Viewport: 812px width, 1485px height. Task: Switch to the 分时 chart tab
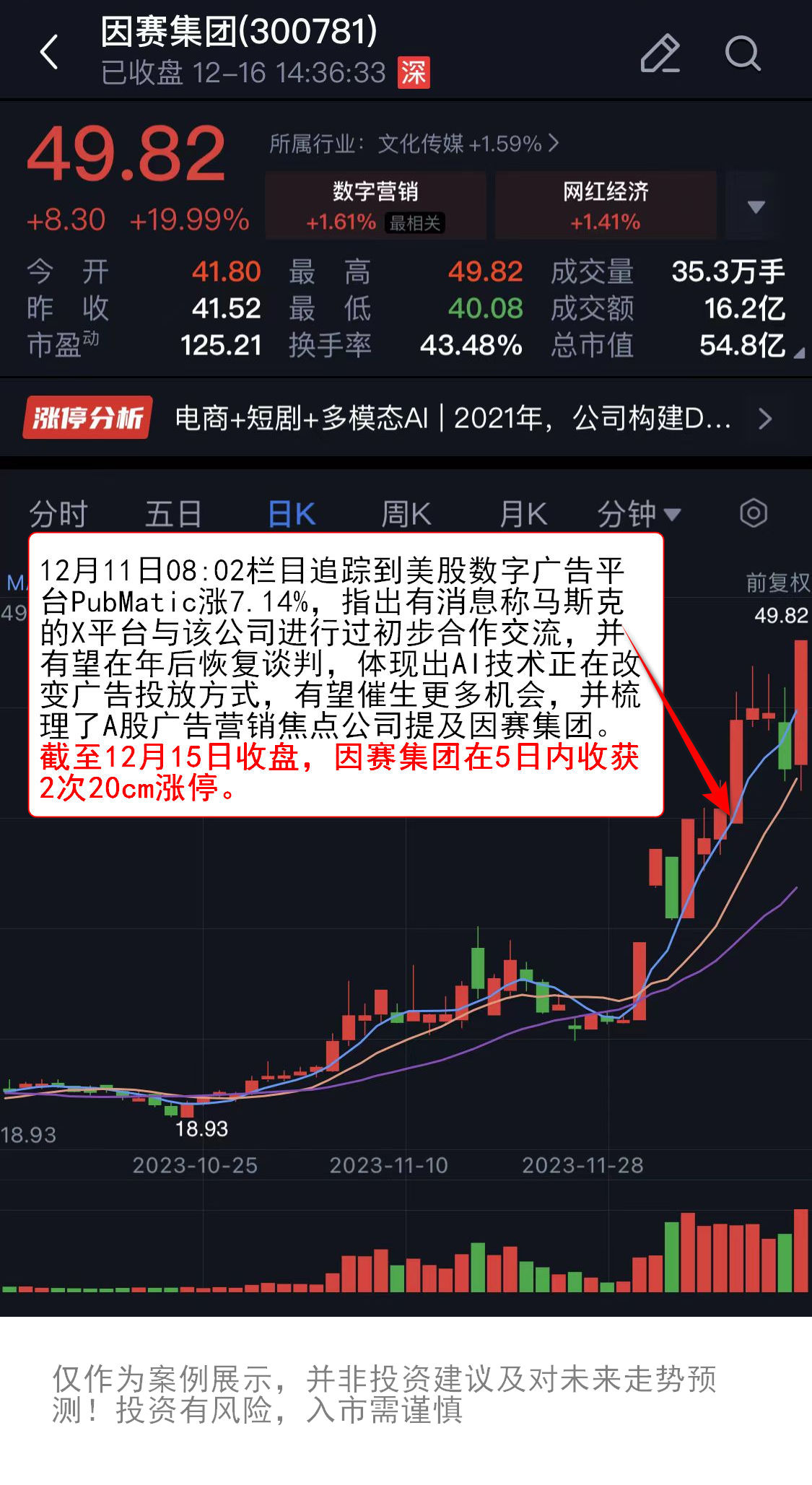[58, 515]
